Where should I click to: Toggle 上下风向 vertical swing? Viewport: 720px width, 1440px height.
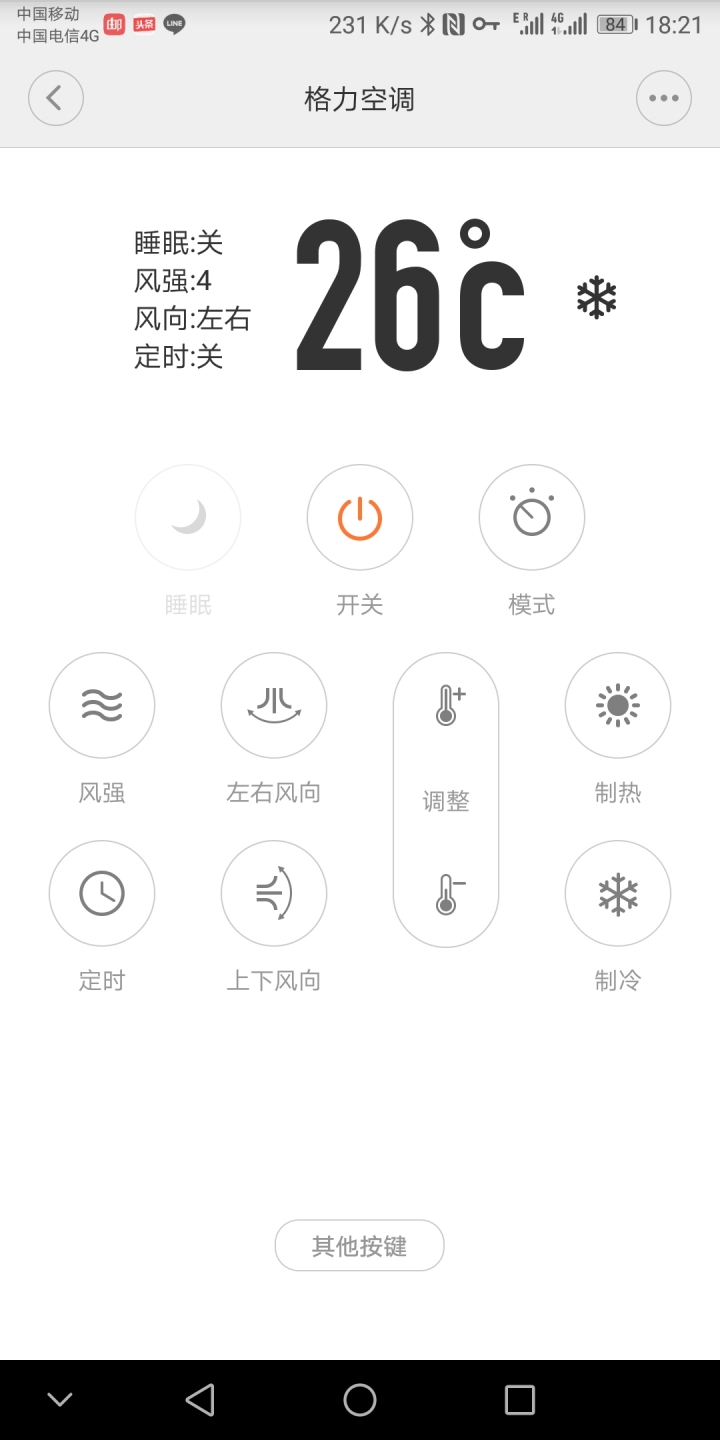point(274,894)
